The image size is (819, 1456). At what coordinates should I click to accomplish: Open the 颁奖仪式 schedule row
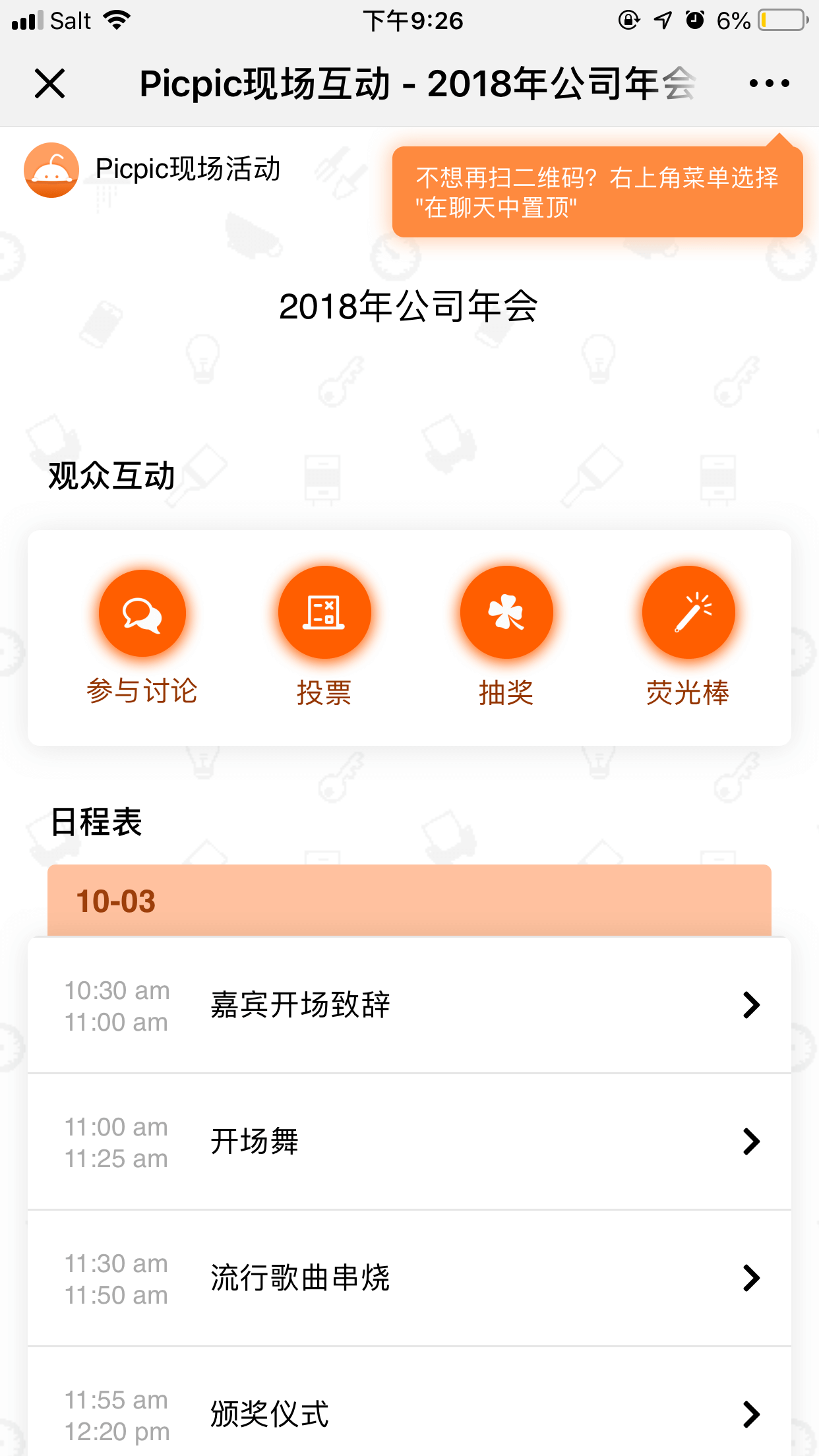coord(409,1402)
